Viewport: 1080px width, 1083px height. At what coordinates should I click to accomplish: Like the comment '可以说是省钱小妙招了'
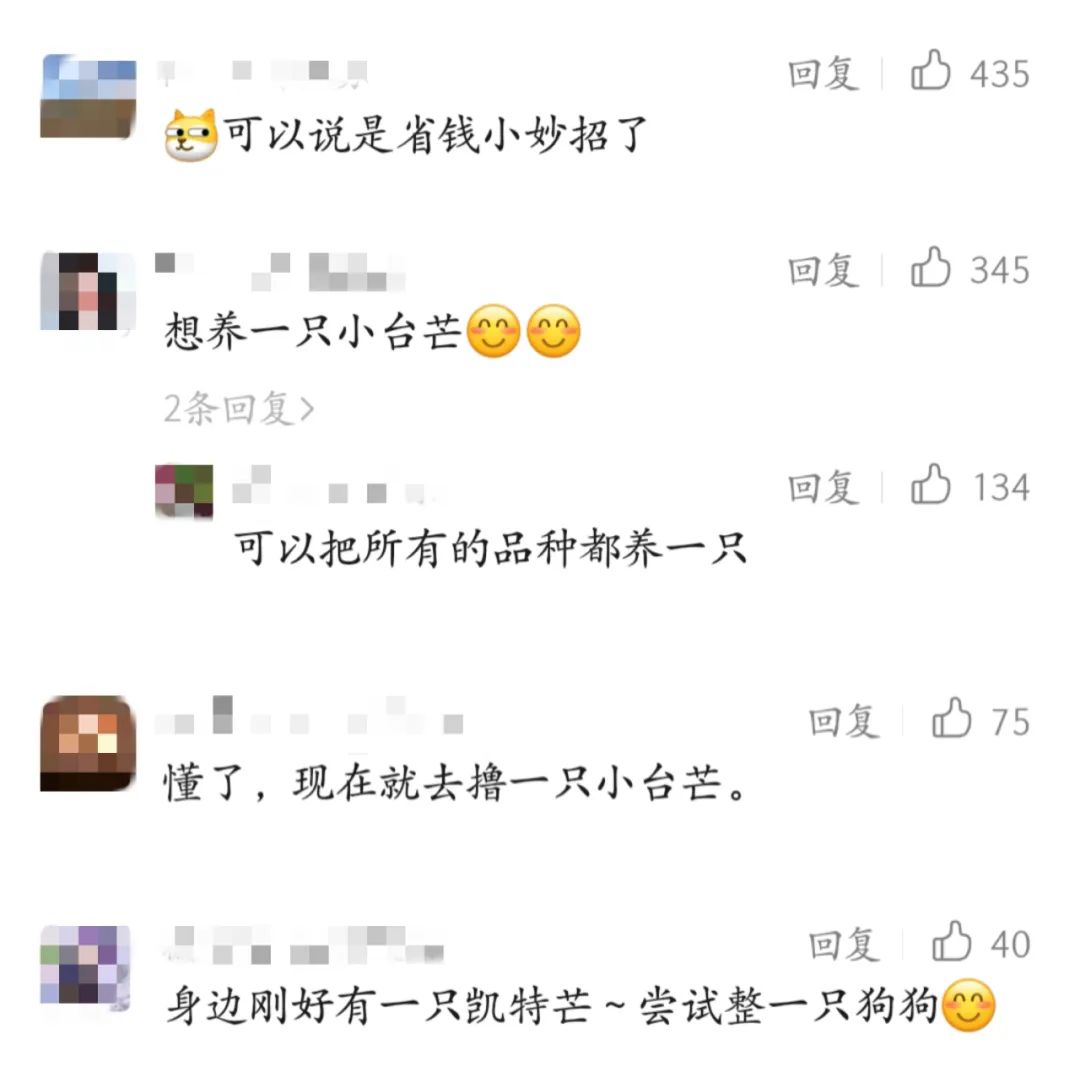click(930, 73)
